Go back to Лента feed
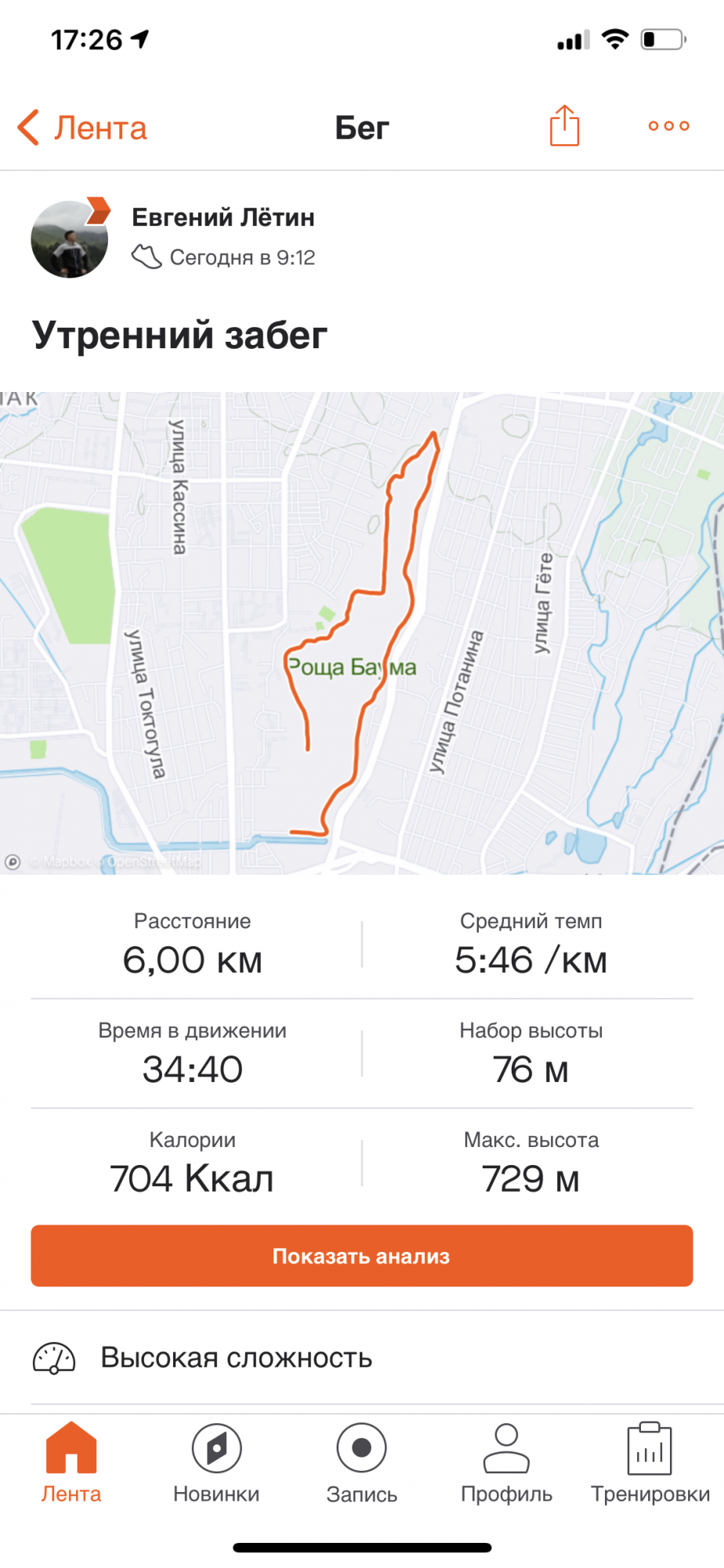 [x=82, y=128]
